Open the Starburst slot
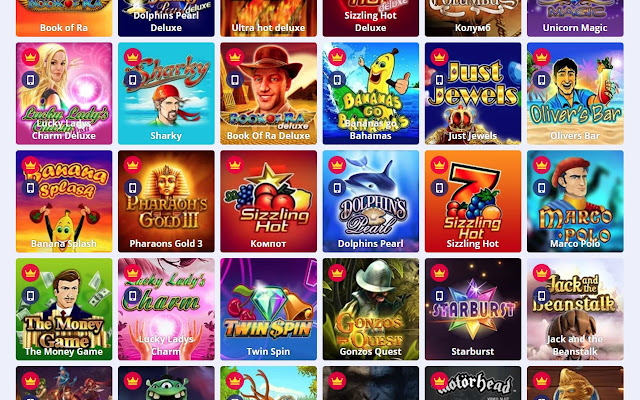This screenshot has height=400, width=640. [x=472, y=308]
